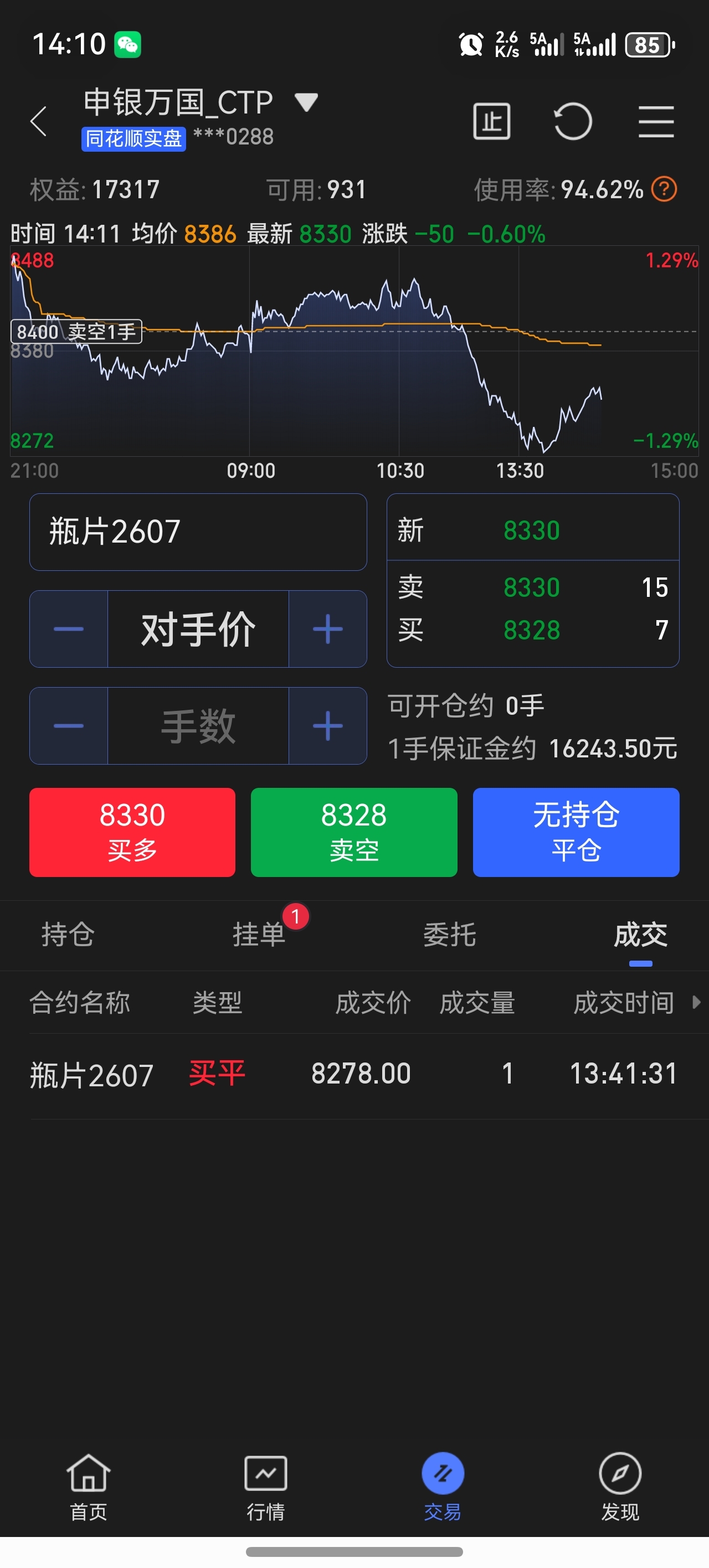The height and width of the screenshot is (1568, 709).
Task: Switch to the 挂单 pending orders tab
Action: 259,935
